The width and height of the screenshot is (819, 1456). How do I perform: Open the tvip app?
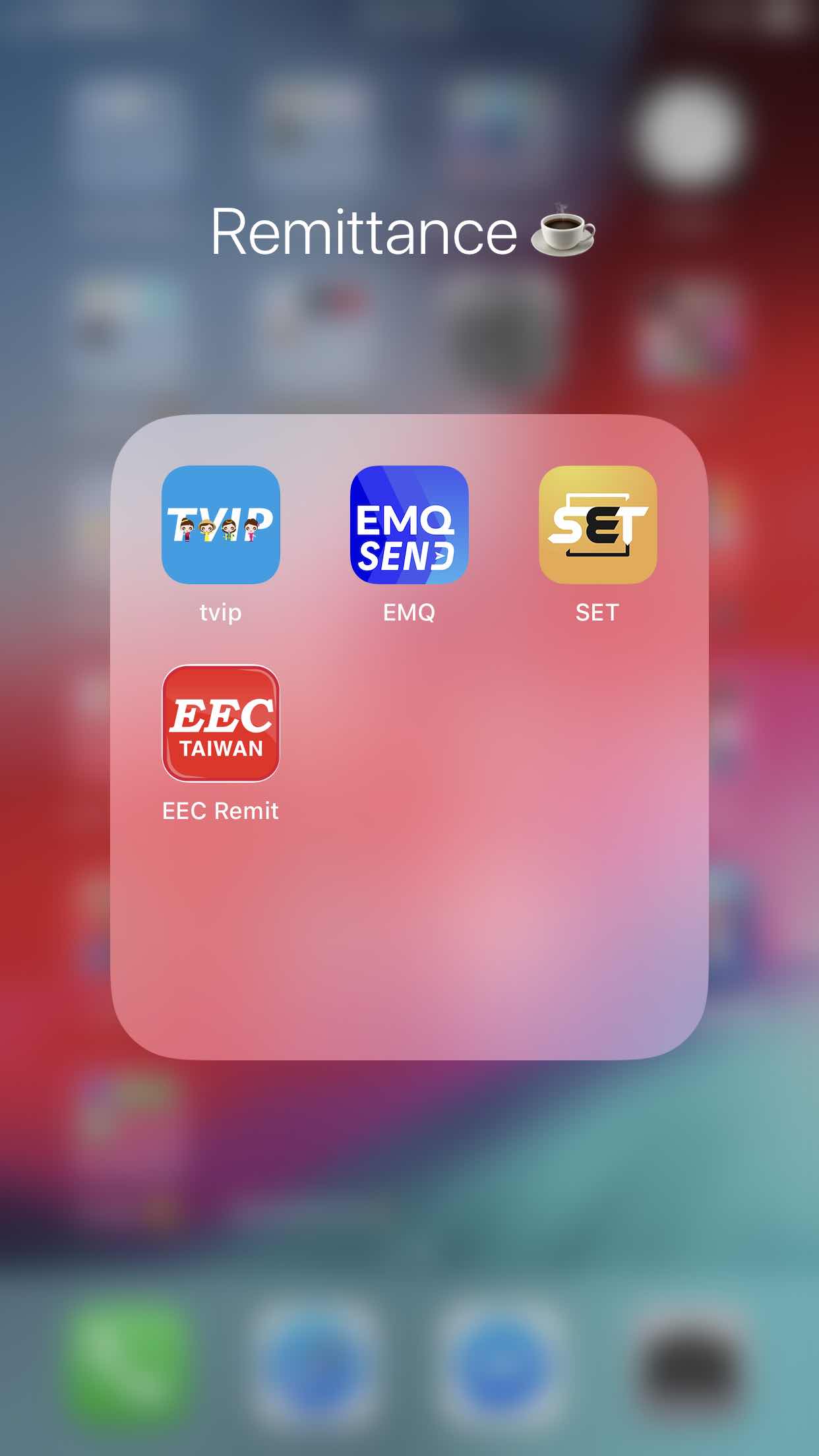click(220, 525)
